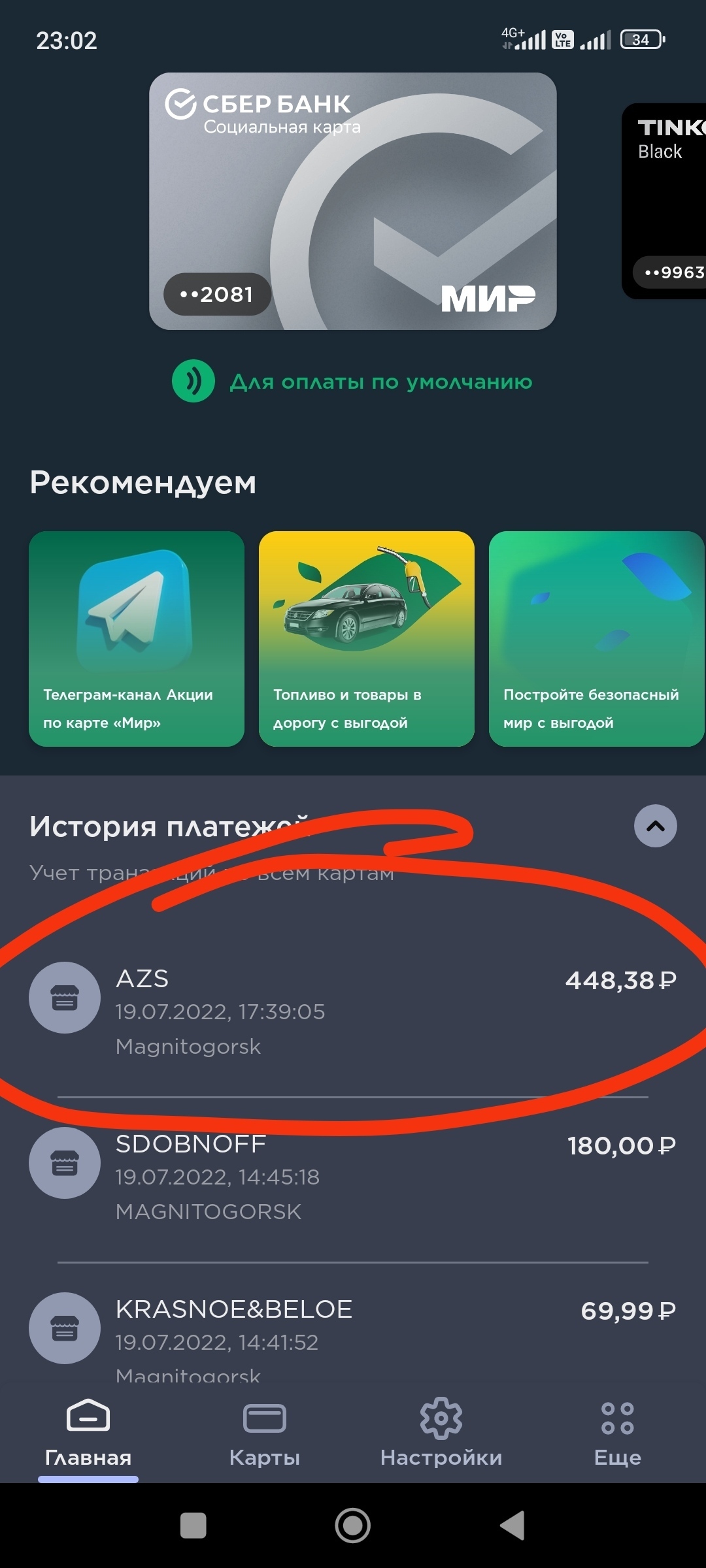Open the AZS payment of 448,38 ₽

[353, 1011]
